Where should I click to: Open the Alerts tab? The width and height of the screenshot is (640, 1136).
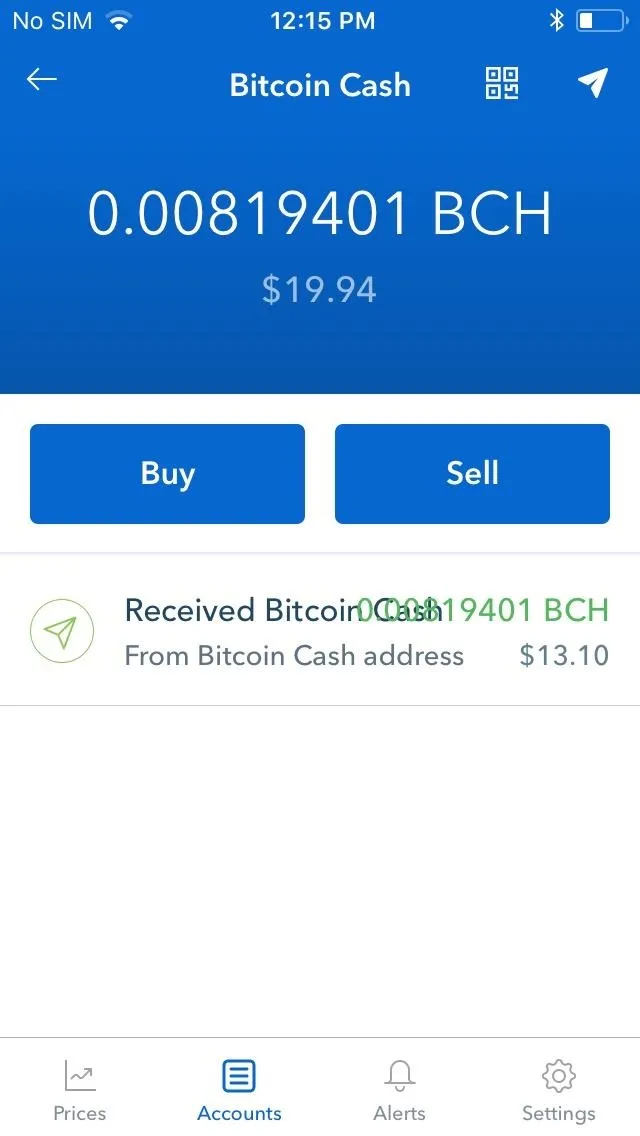click(399, 1090)
